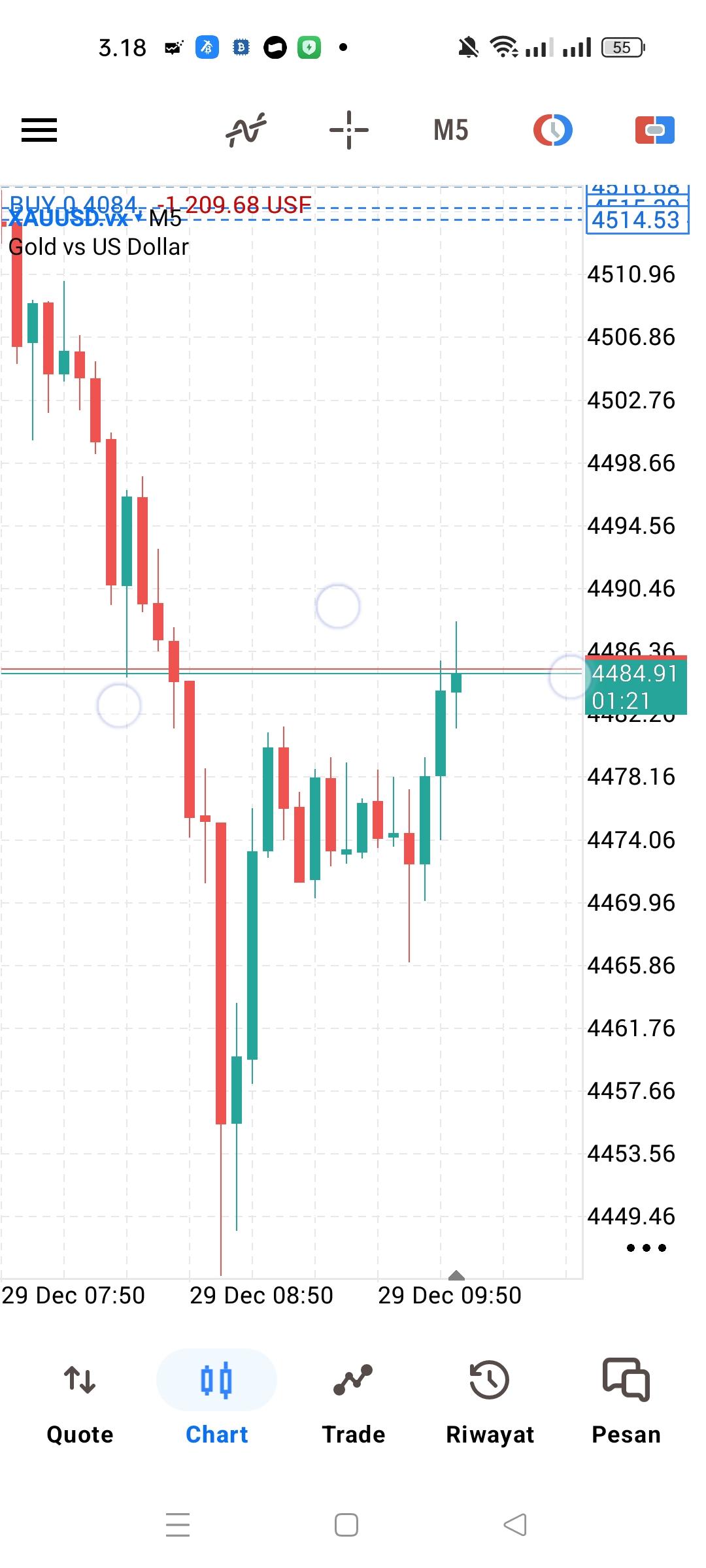
Task: Open the three-dot chart options
Action: [x=646, y=1248]
